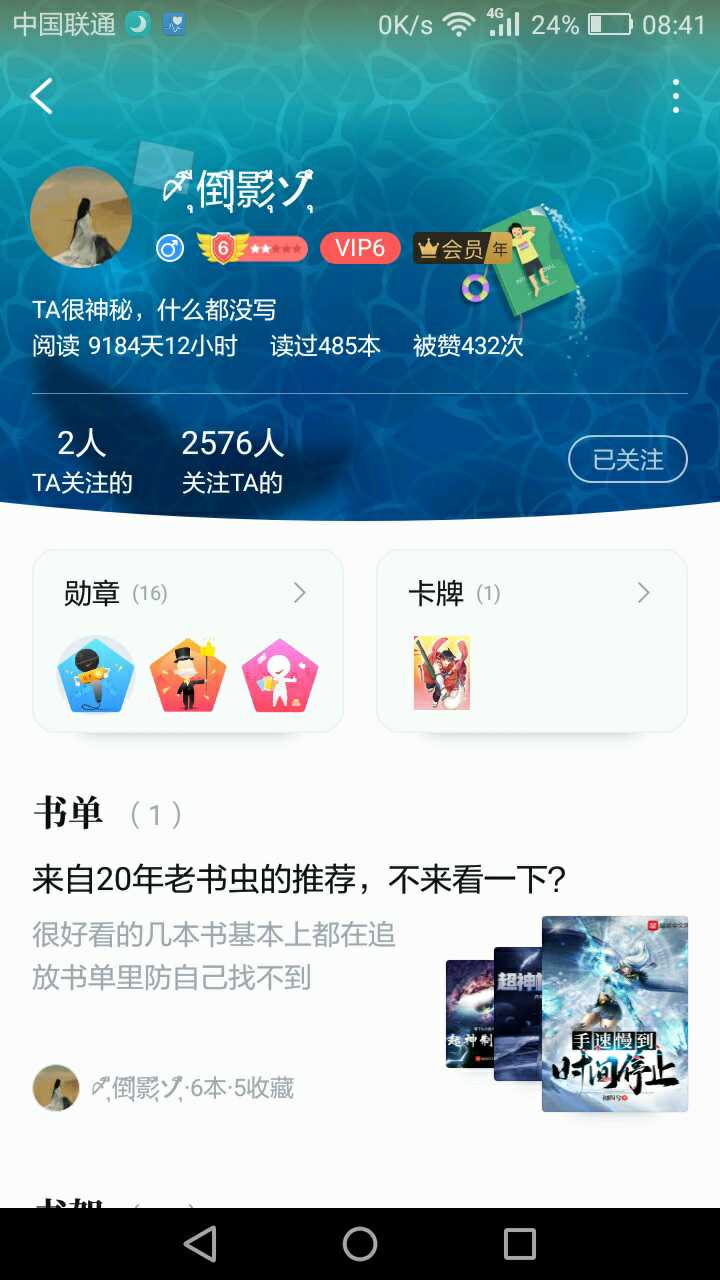View the 2人 TA关注的 following list
The height and width of the screenshot is (1280, 720).
82,461
